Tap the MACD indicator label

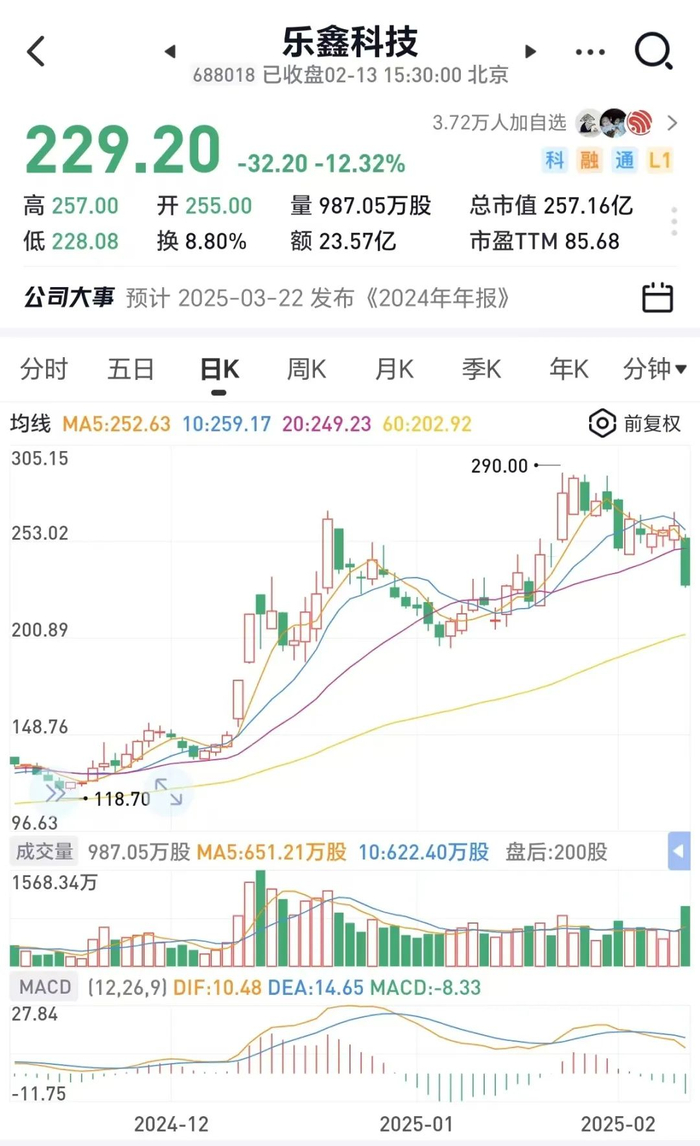[x=45, y=987]
